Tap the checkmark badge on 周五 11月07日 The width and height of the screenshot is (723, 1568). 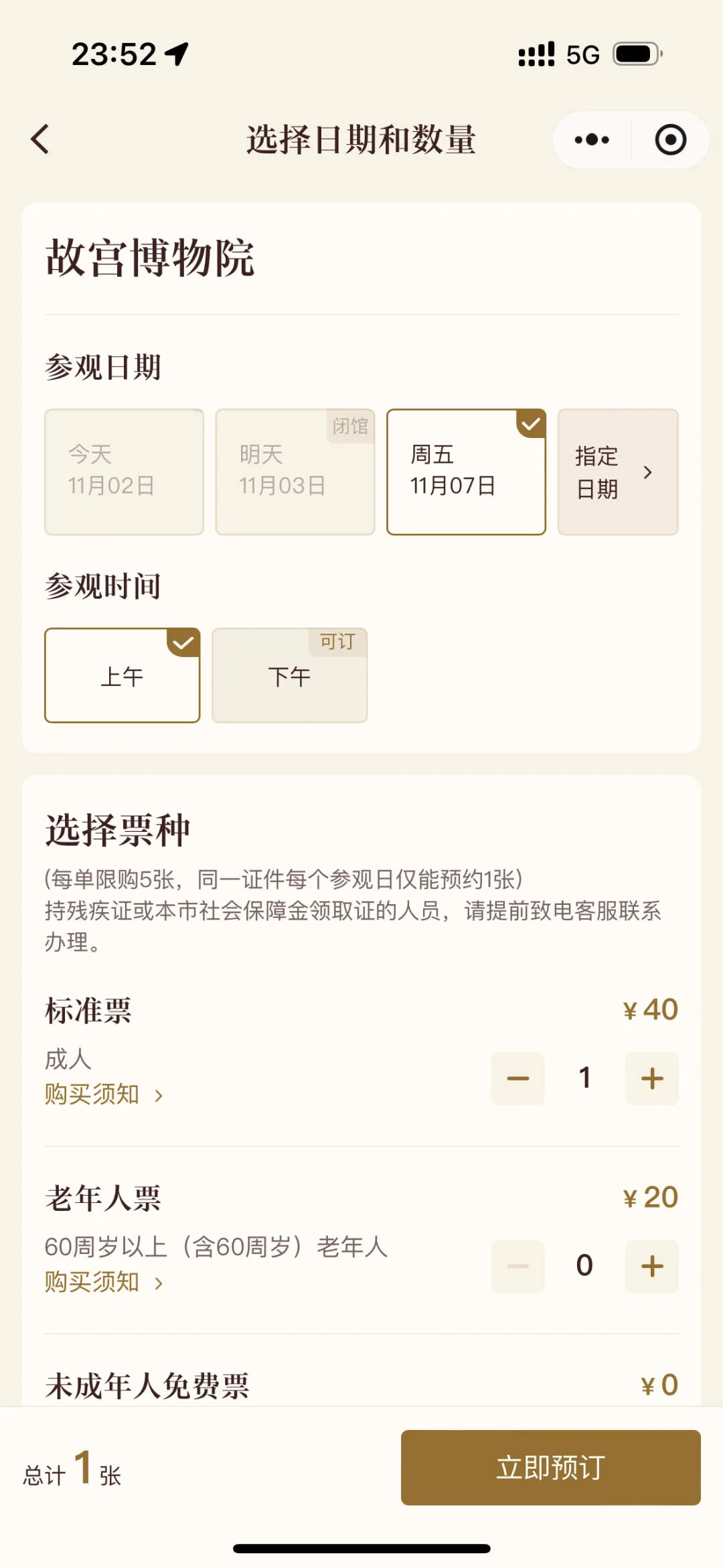pyautogui.click(x=531, y=422)
